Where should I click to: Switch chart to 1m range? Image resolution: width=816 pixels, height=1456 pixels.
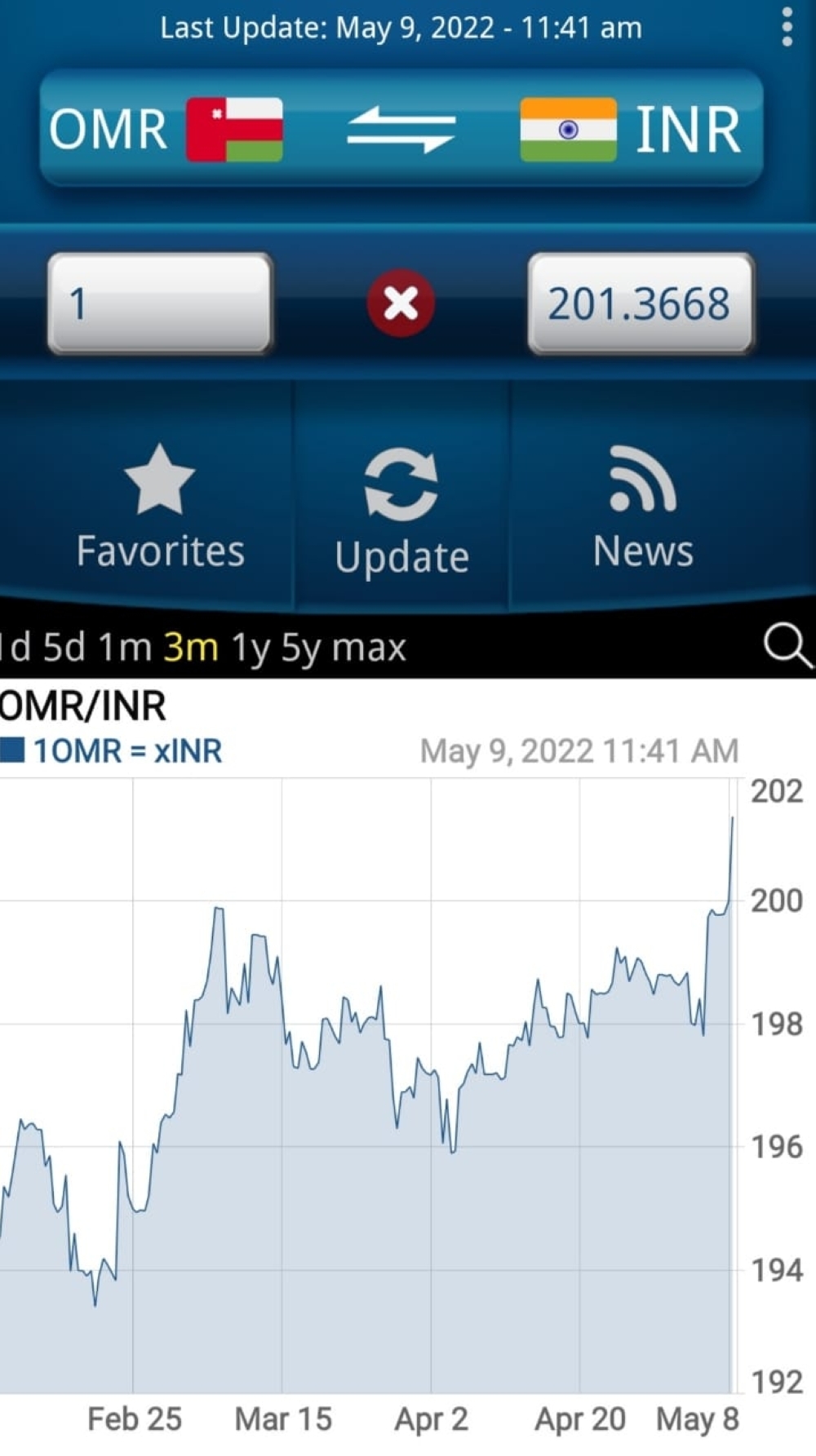coord(125,648)
